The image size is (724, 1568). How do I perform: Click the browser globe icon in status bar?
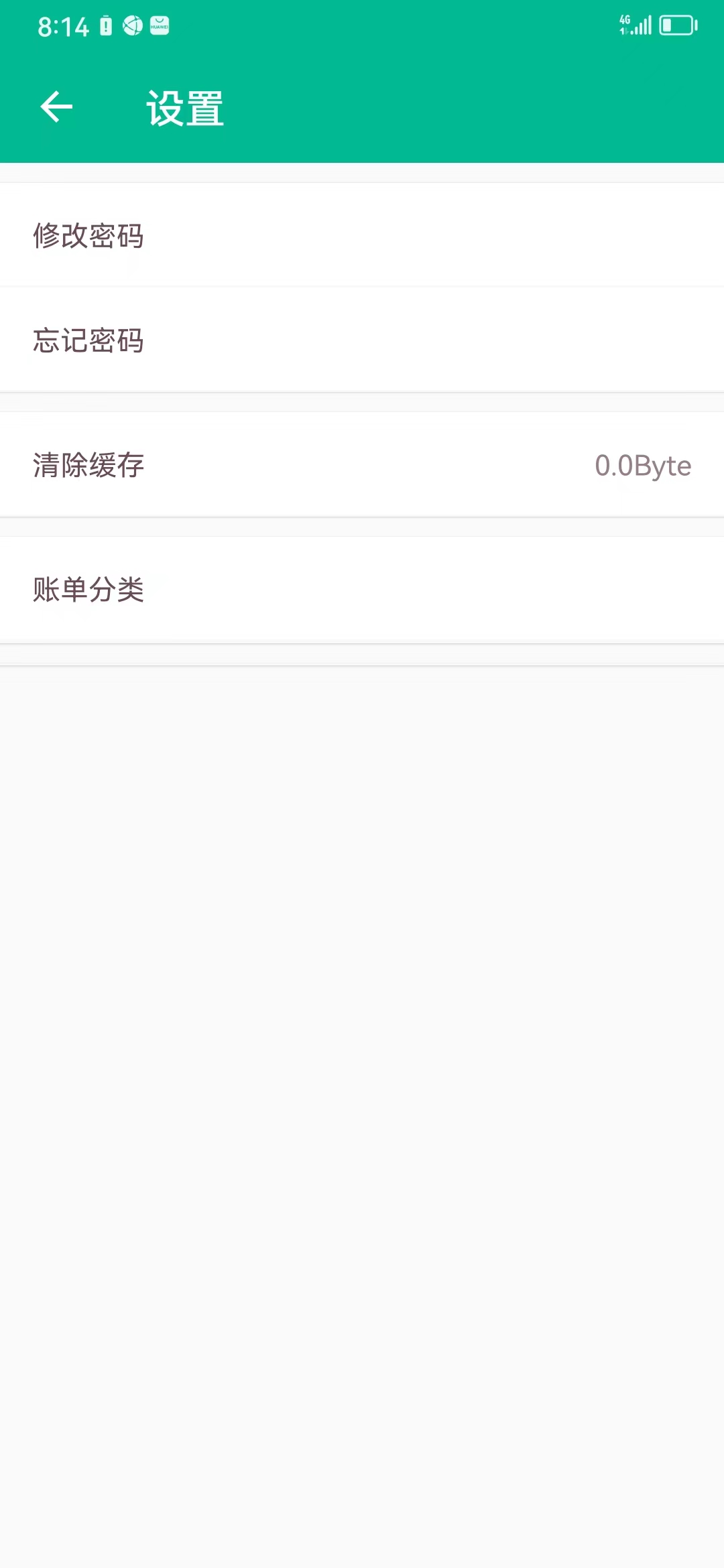(131, 25)
